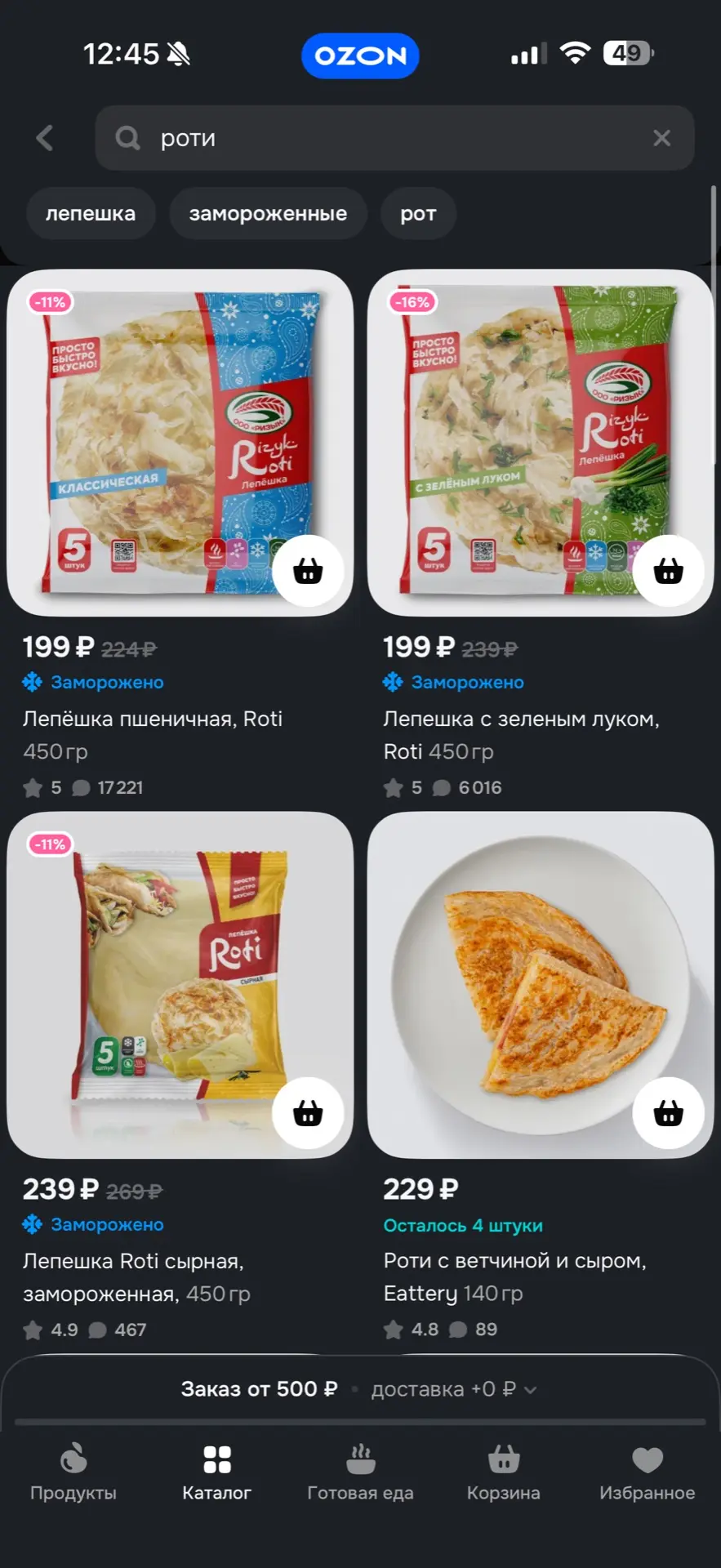This screenshot has width=721, height=1568.
Task: Switch to the Каталог tab
Action: click(216, 1473)
